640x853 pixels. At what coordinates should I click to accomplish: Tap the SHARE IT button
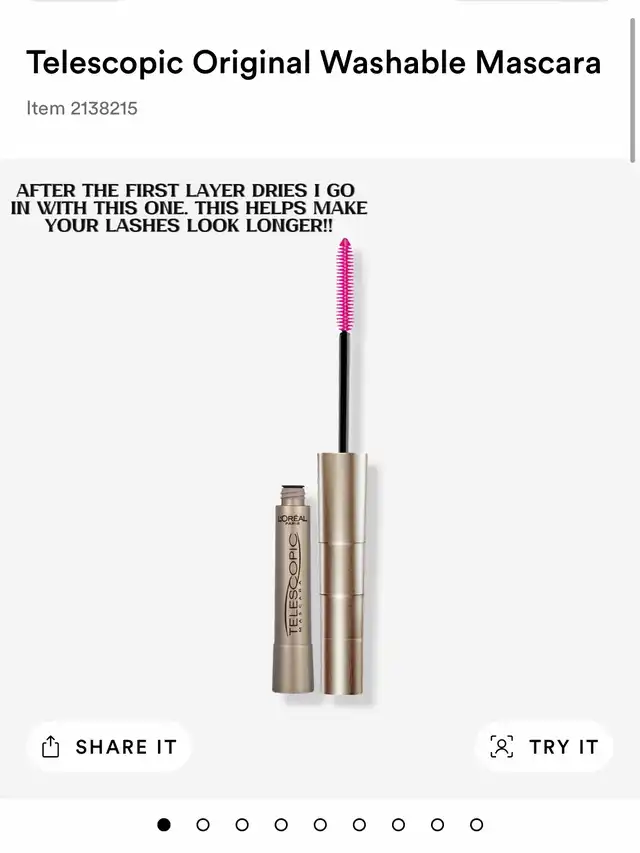[108, 747]
